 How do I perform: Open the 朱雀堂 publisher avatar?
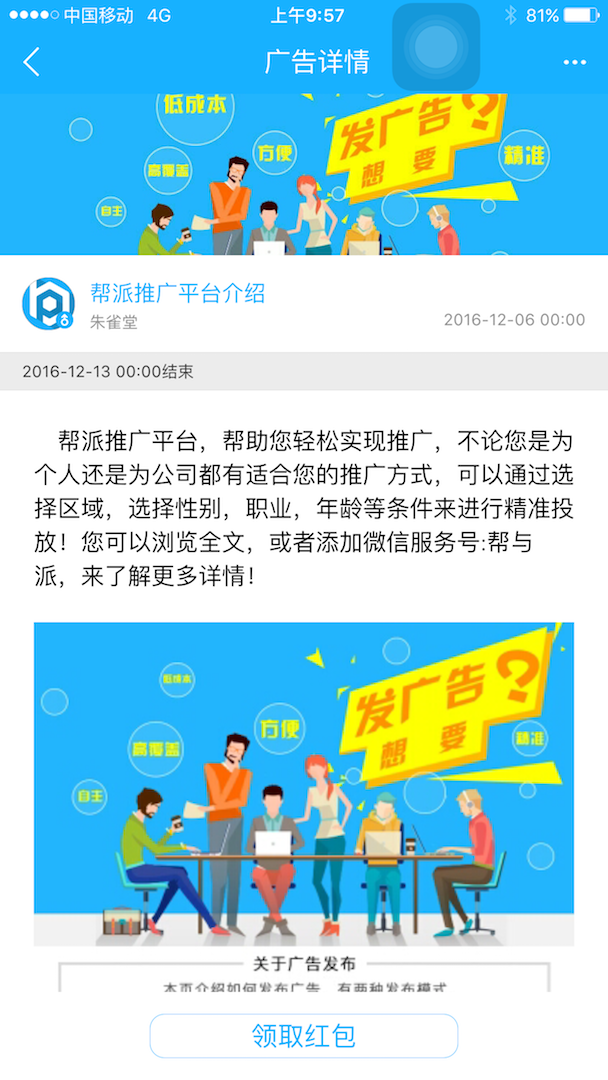coord(48,304)
